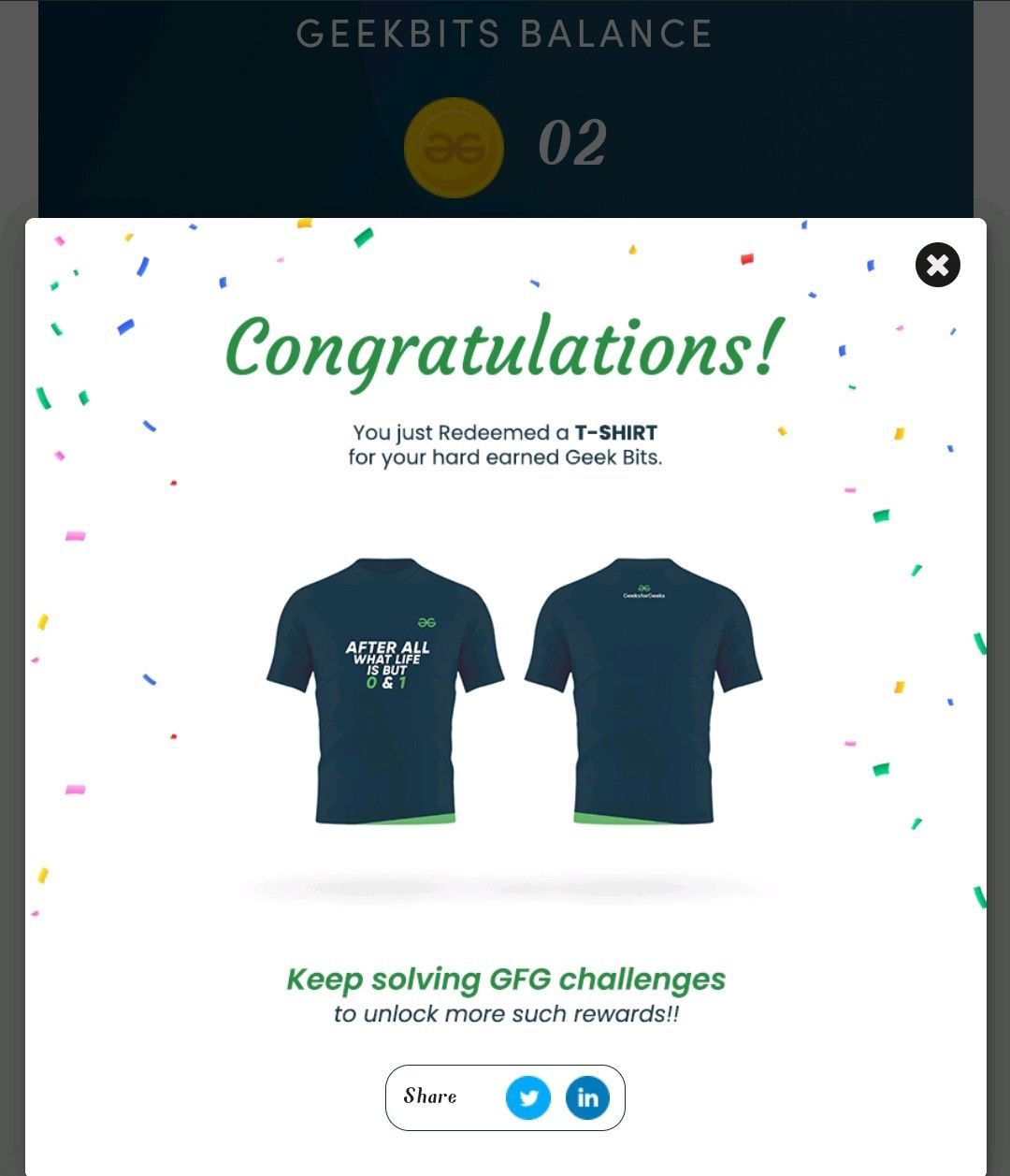Share the reward on LinkedIn
1010x1176 pixels.
point(587,1097)
